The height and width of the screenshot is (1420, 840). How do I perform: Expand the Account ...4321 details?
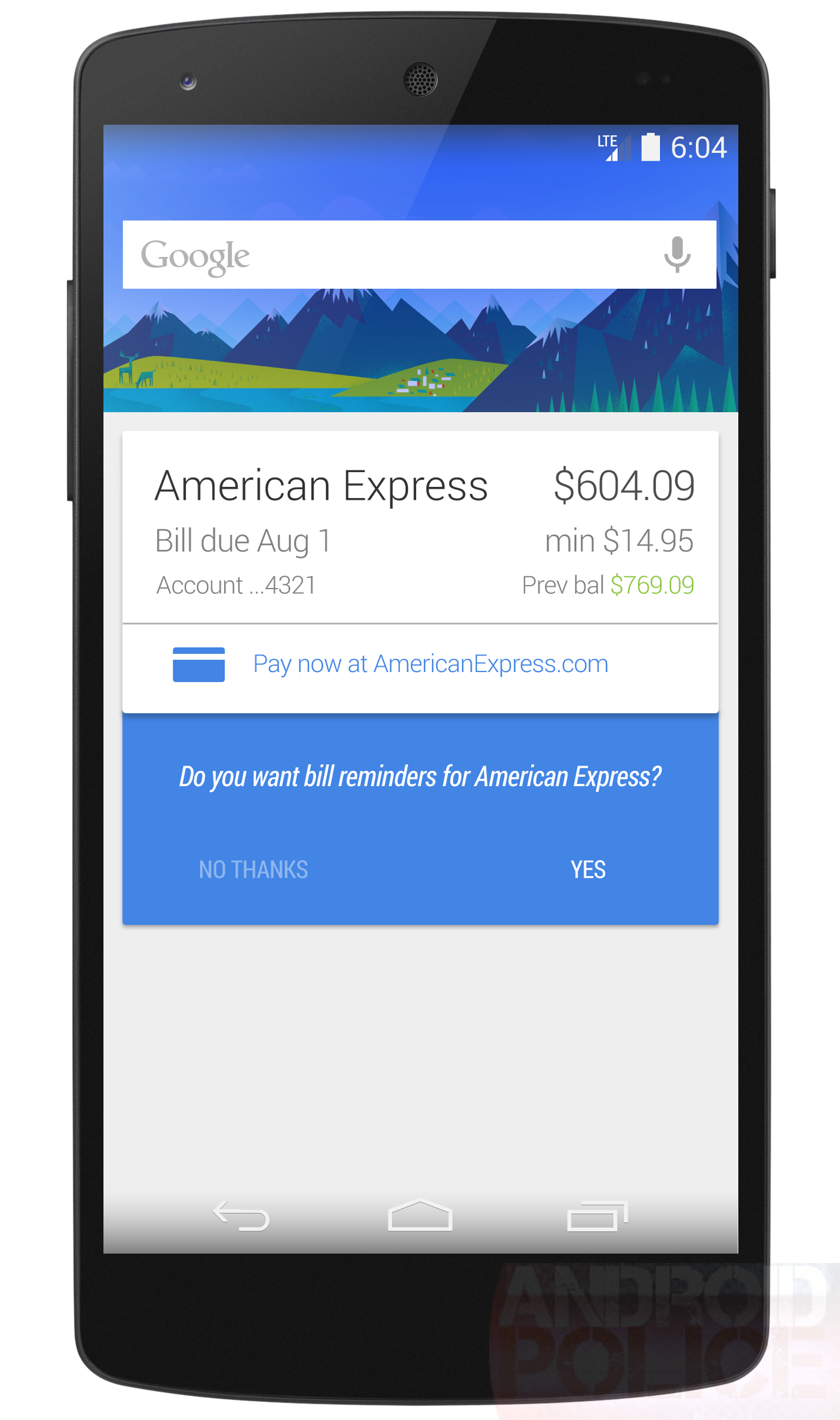[235, 584]
